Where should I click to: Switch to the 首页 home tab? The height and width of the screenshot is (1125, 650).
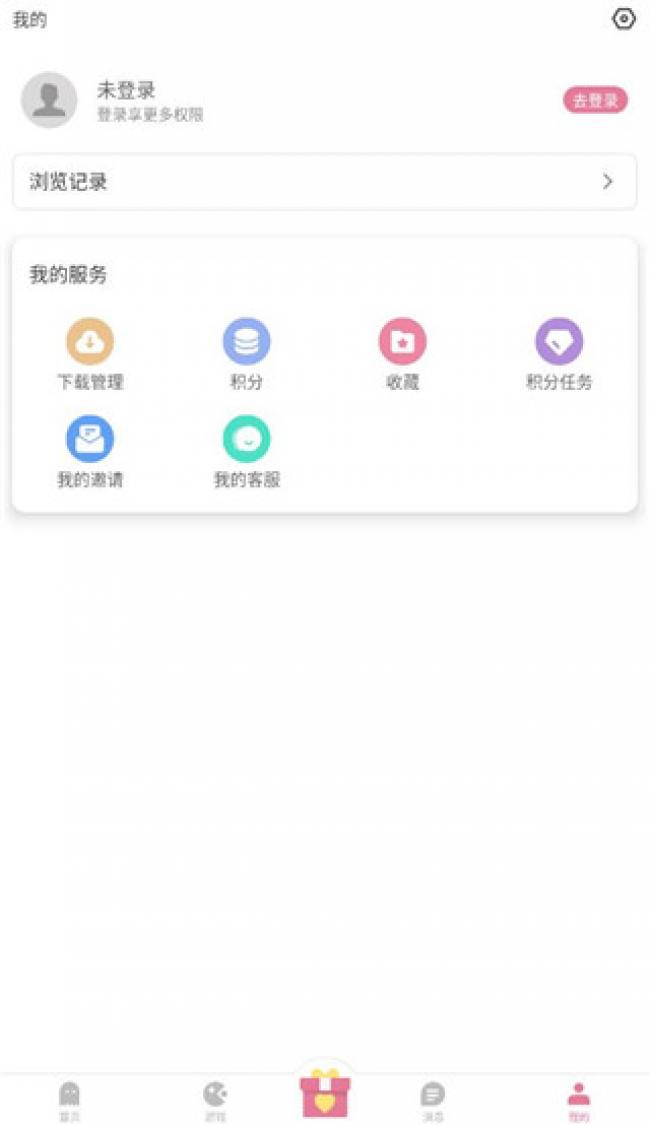[69, 1100]
